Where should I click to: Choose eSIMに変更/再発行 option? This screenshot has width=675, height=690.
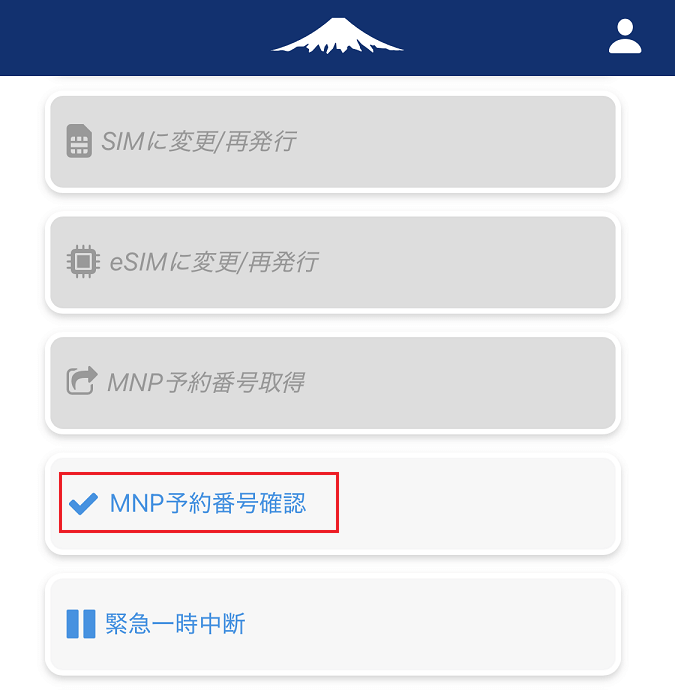[x=332, y=262]
